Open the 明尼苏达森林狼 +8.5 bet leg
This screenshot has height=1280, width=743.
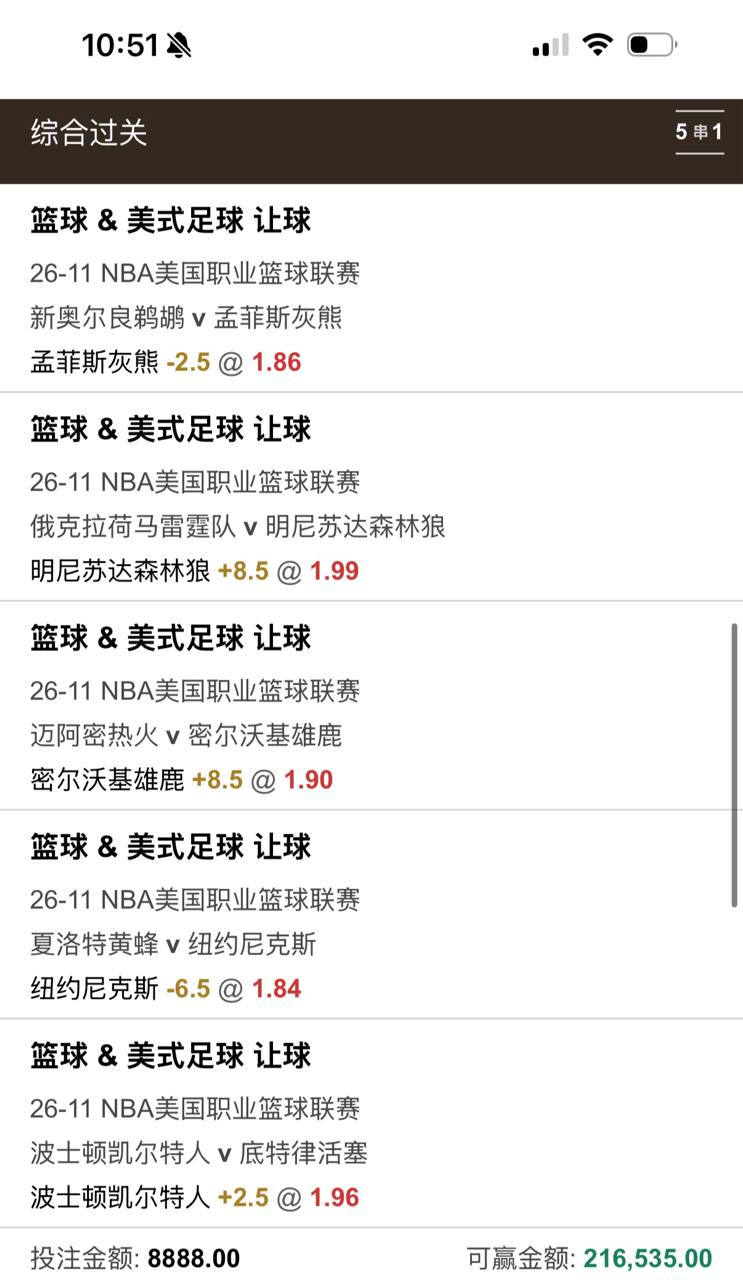click(x=195, y=571)
